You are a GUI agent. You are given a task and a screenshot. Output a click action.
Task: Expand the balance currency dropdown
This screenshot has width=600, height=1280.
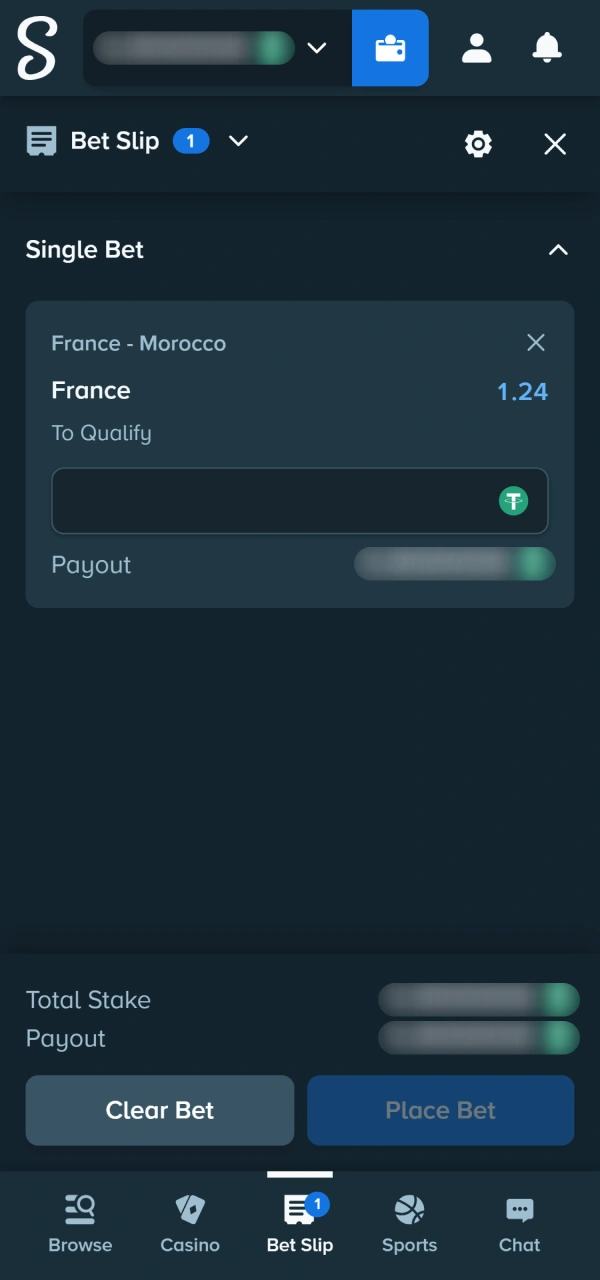[317, 48]
